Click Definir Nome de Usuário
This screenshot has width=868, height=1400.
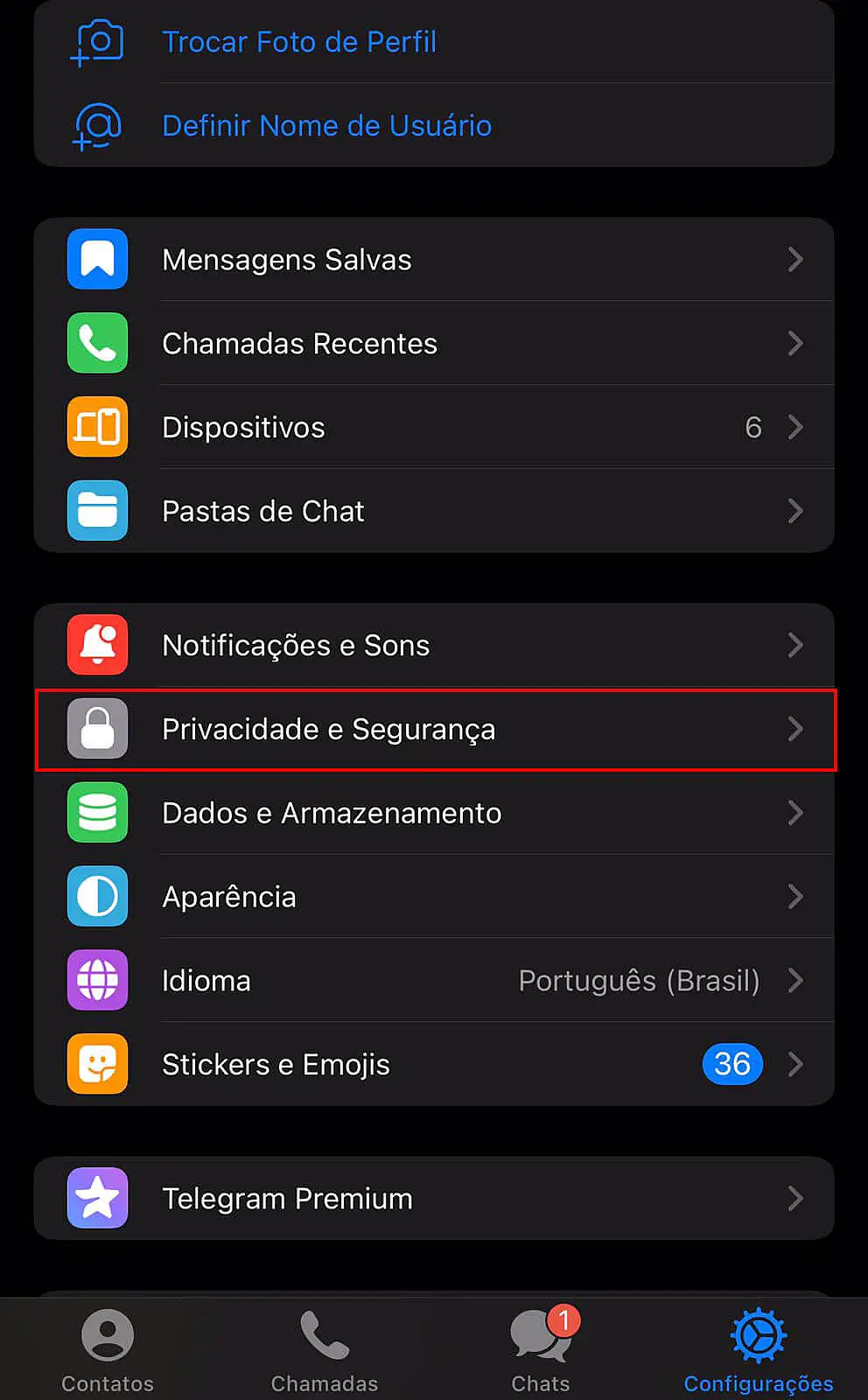[326, 125]
